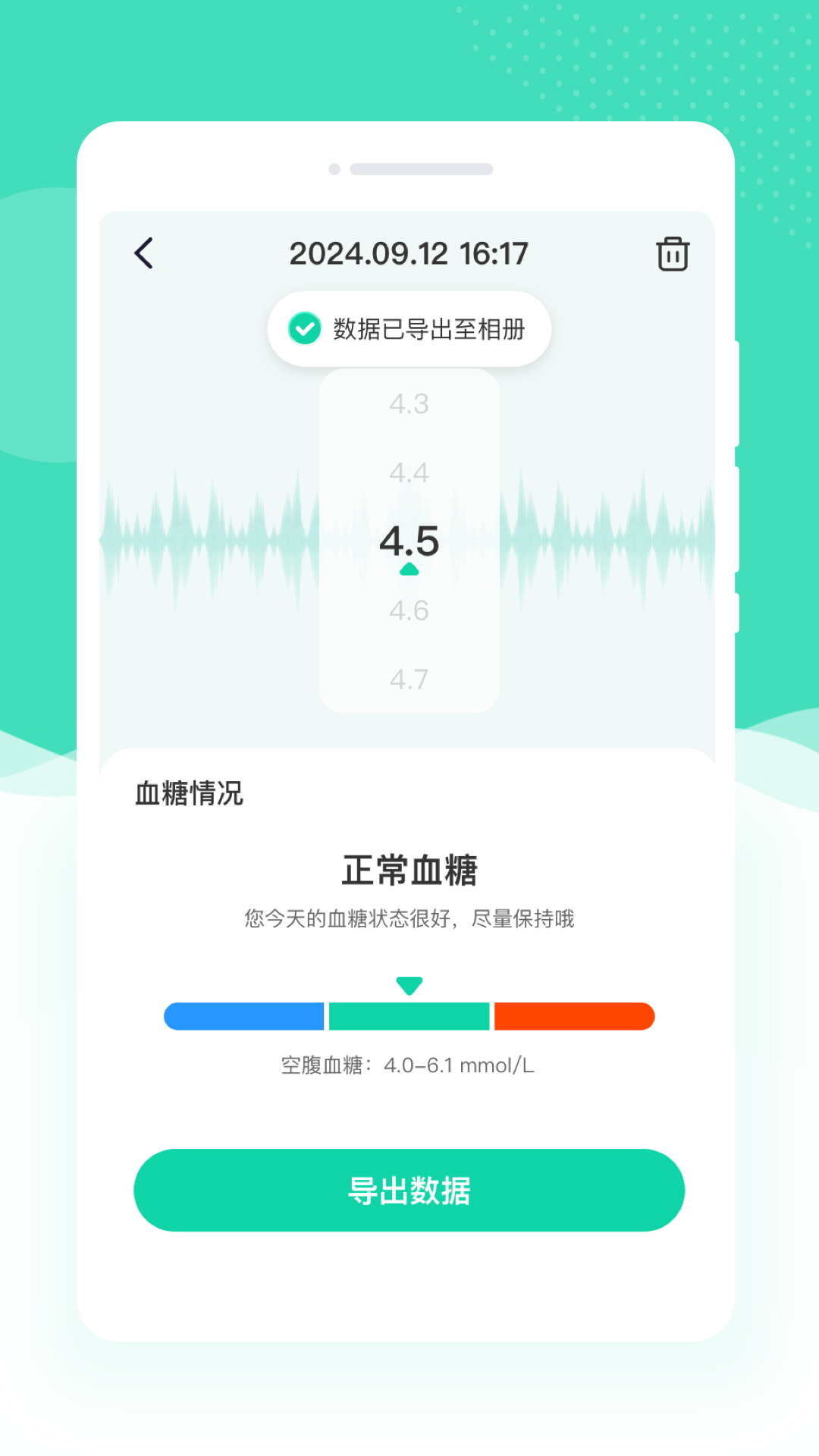Screen dimensions: 819x1456
Task: Select the value 4.7 in the picker
Action: point(409,680)
